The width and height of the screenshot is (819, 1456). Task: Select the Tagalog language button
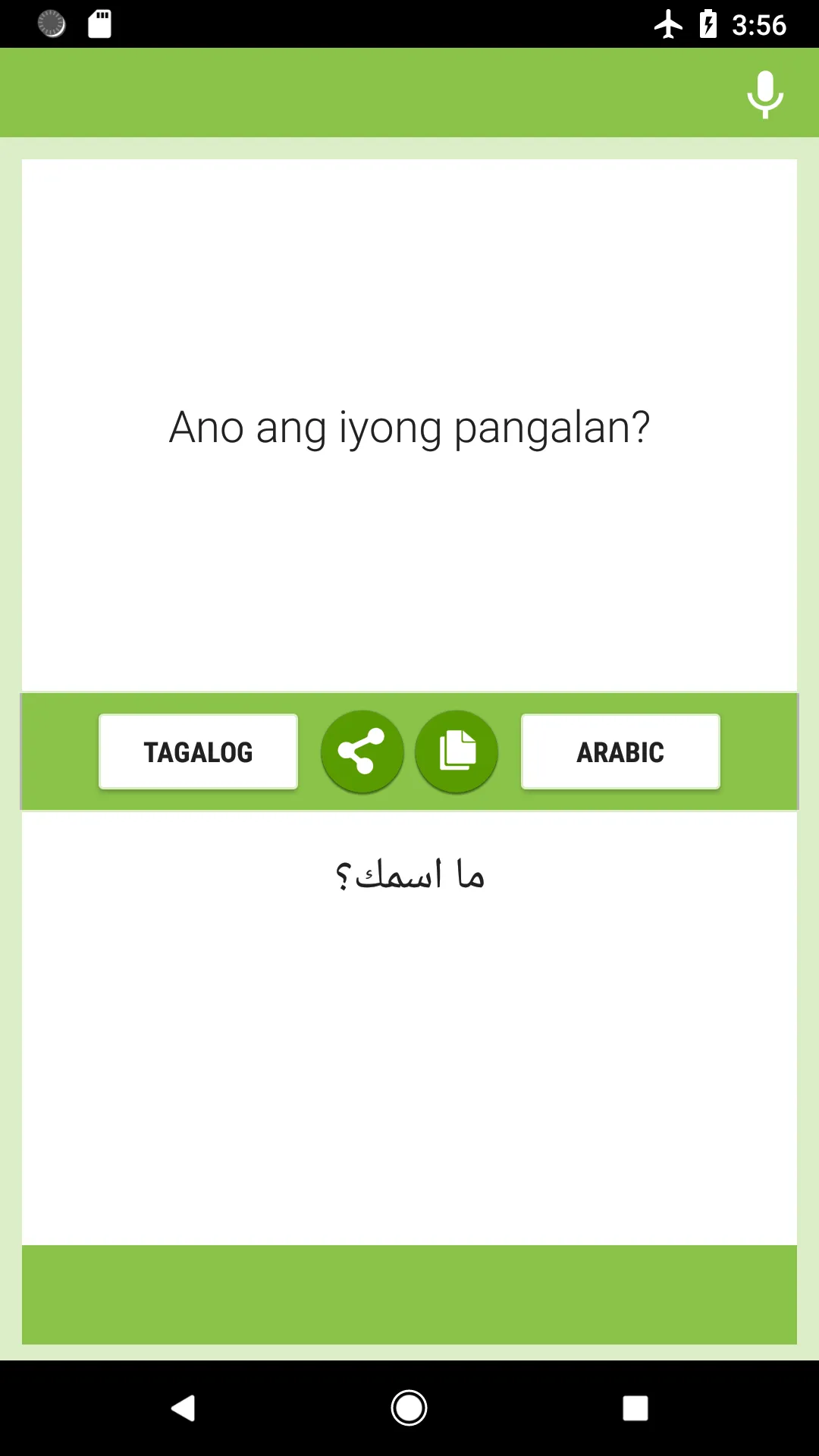pos(198,752)
